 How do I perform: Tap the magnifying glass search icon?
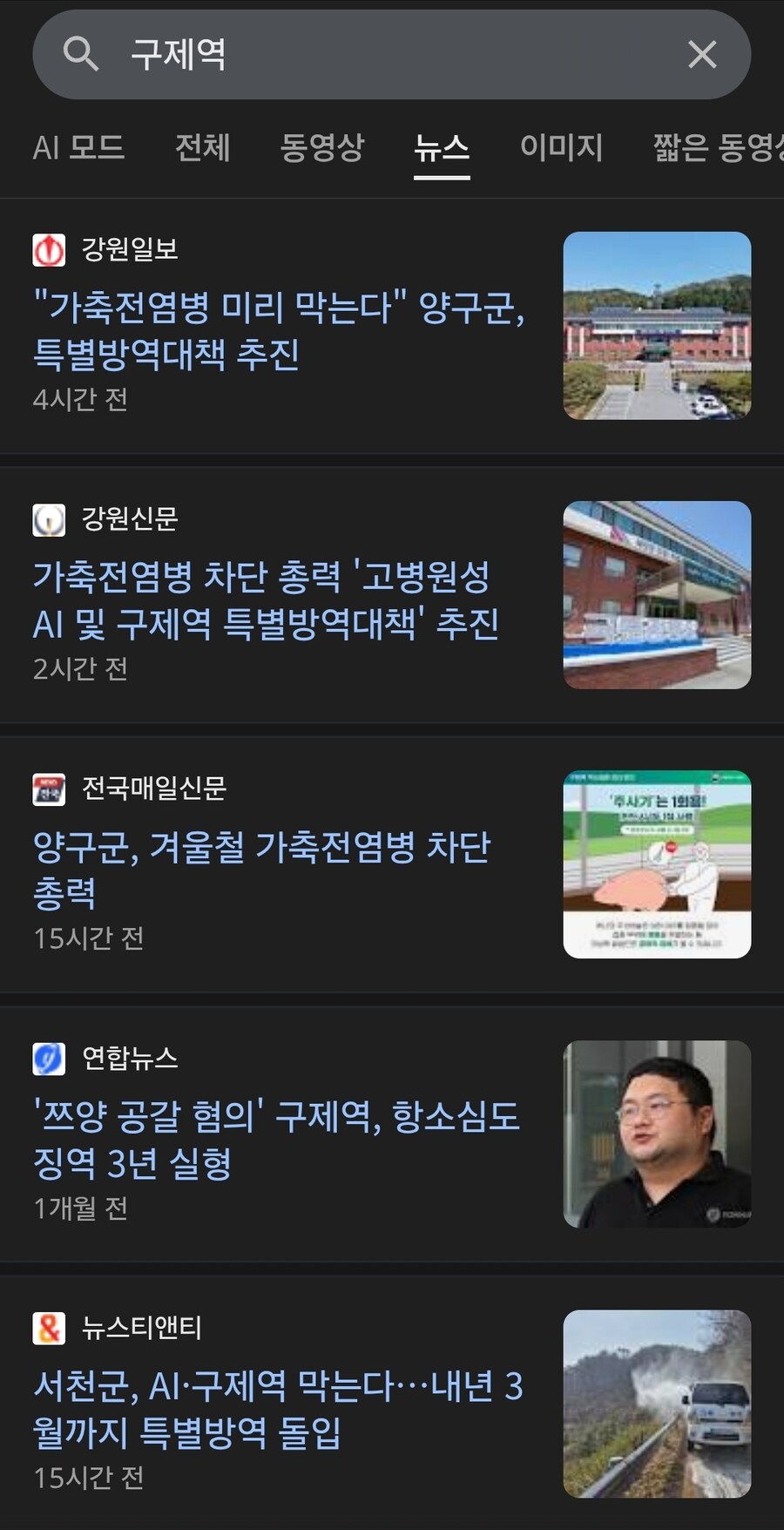[x=80, y=54]
